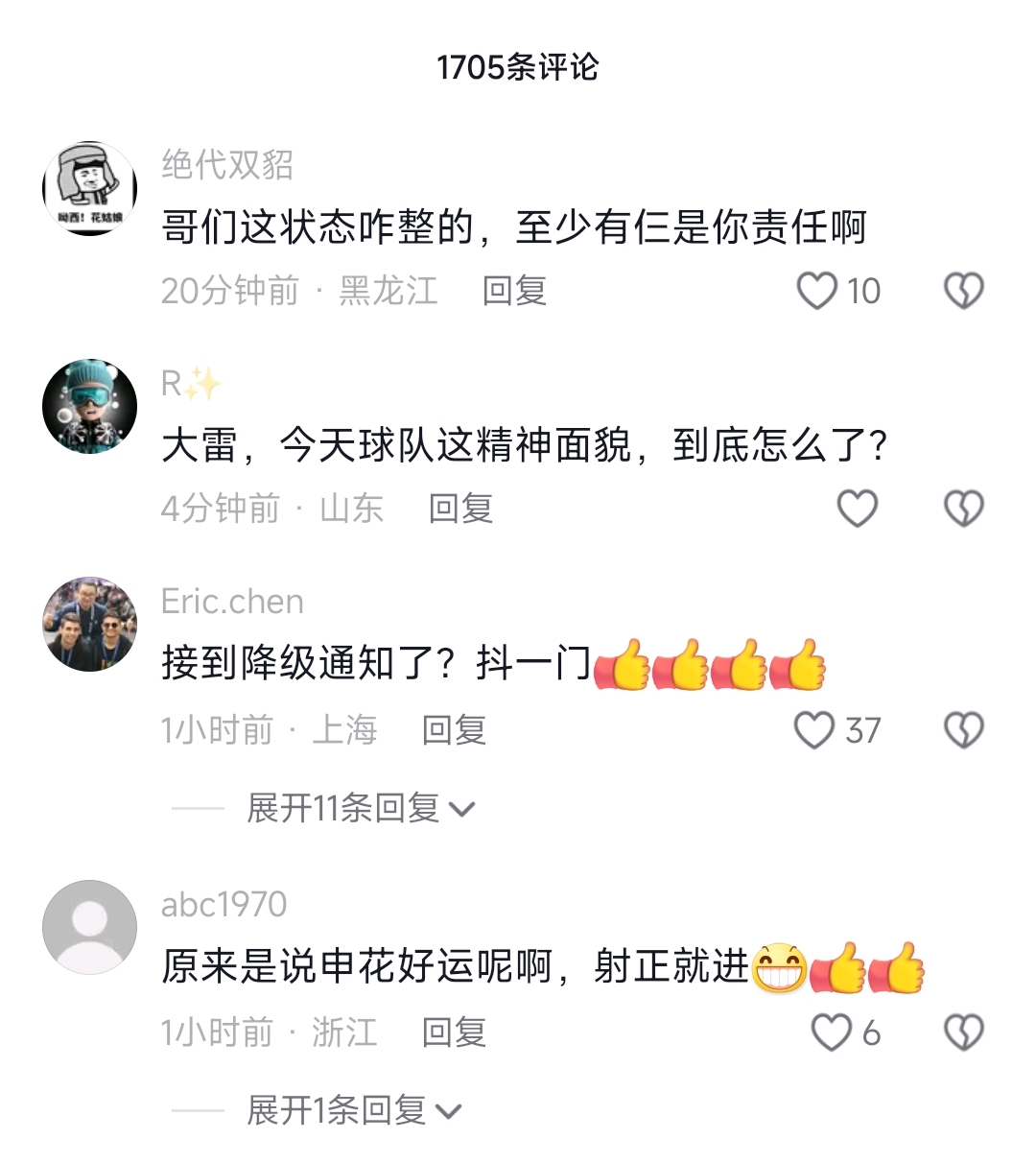This screenshot has width=1036, height=1163.
Task: Reply to 绝代双貂's comment
Action: pyautogui.click(x=514, y=291)
